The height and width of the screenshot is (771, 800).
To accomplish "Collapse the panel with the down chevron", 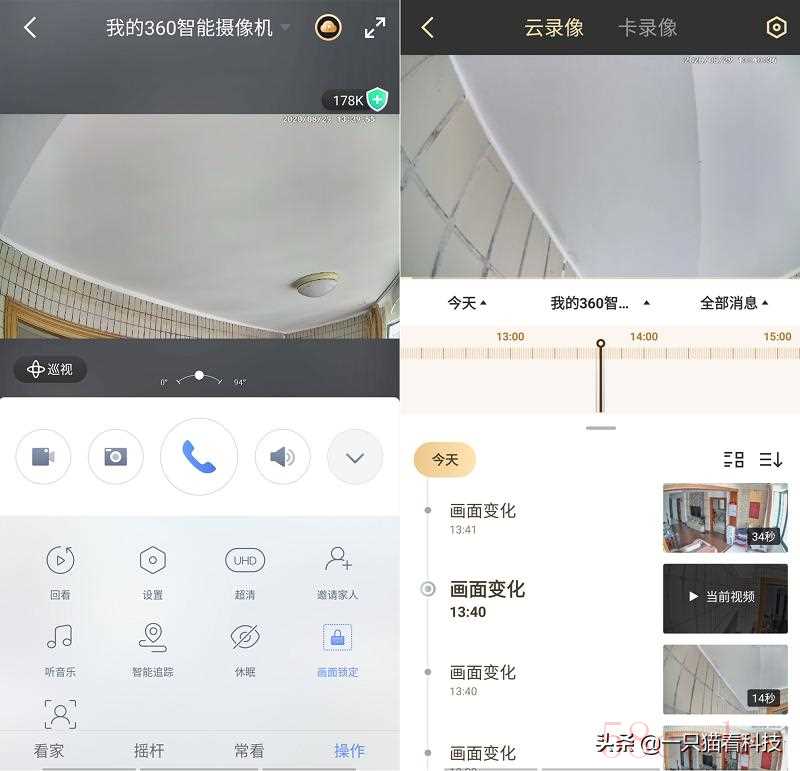I will click(354, 457).
